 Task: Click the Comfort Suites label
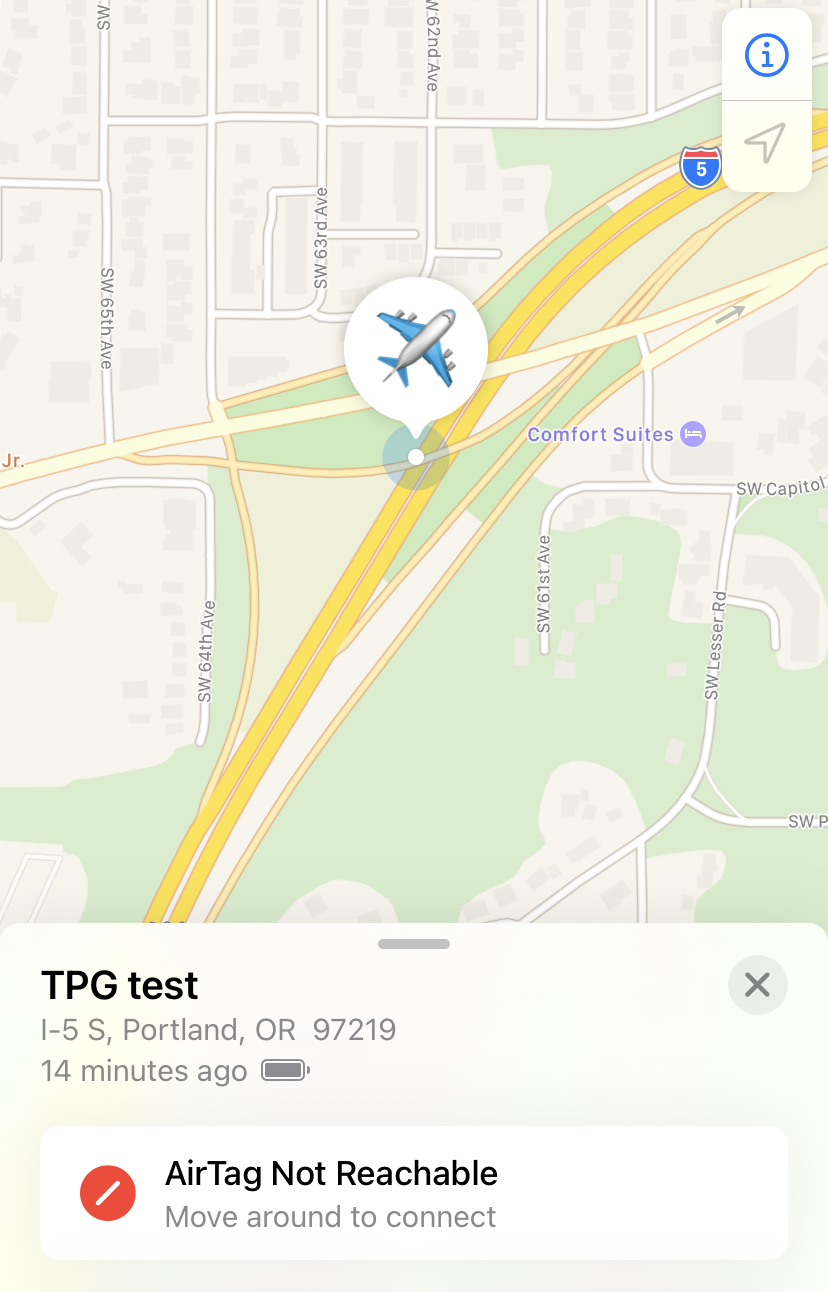point(600,434)
